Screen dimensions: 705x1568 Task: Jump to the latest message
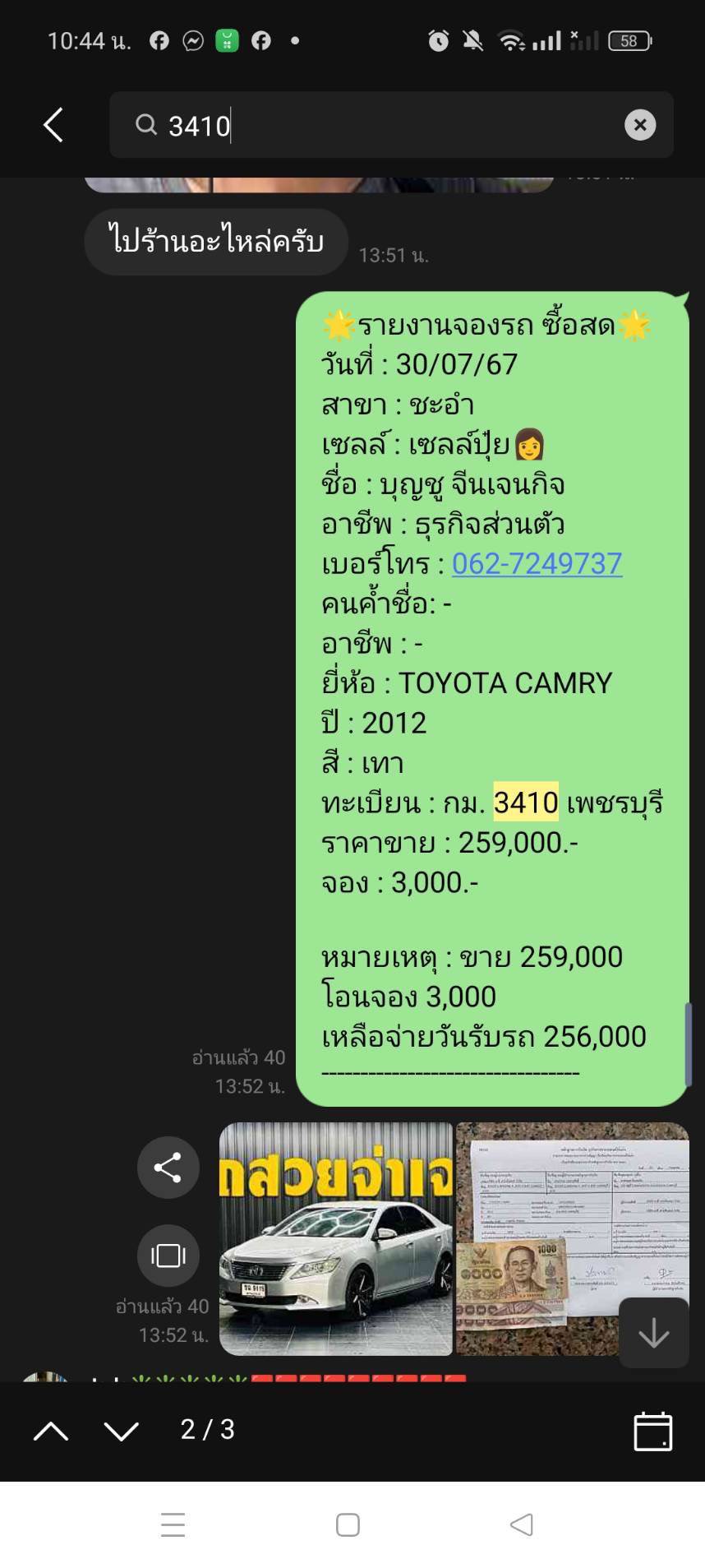click(x=654, y=1333)
